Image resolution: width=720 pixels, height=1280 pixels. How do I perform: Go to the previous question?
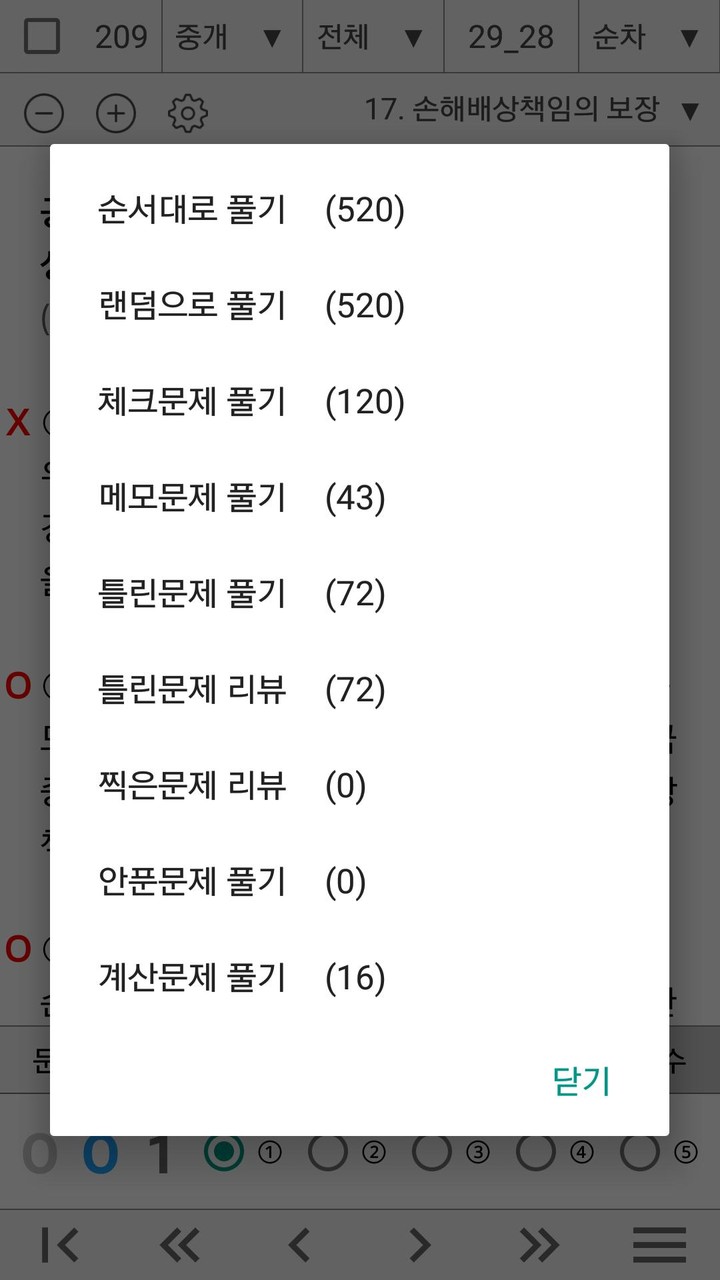point(298,1243)
